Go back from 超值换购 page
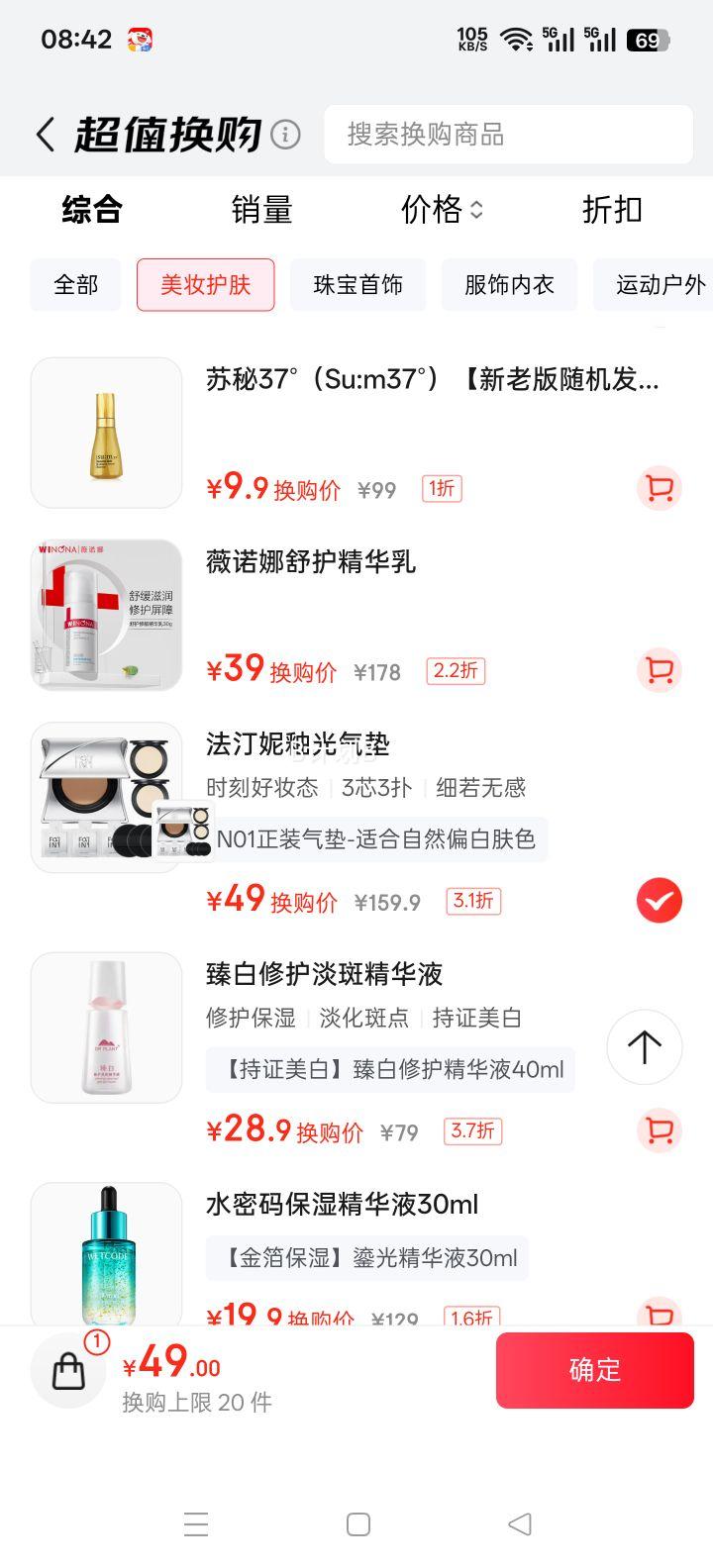 (46, 135)
